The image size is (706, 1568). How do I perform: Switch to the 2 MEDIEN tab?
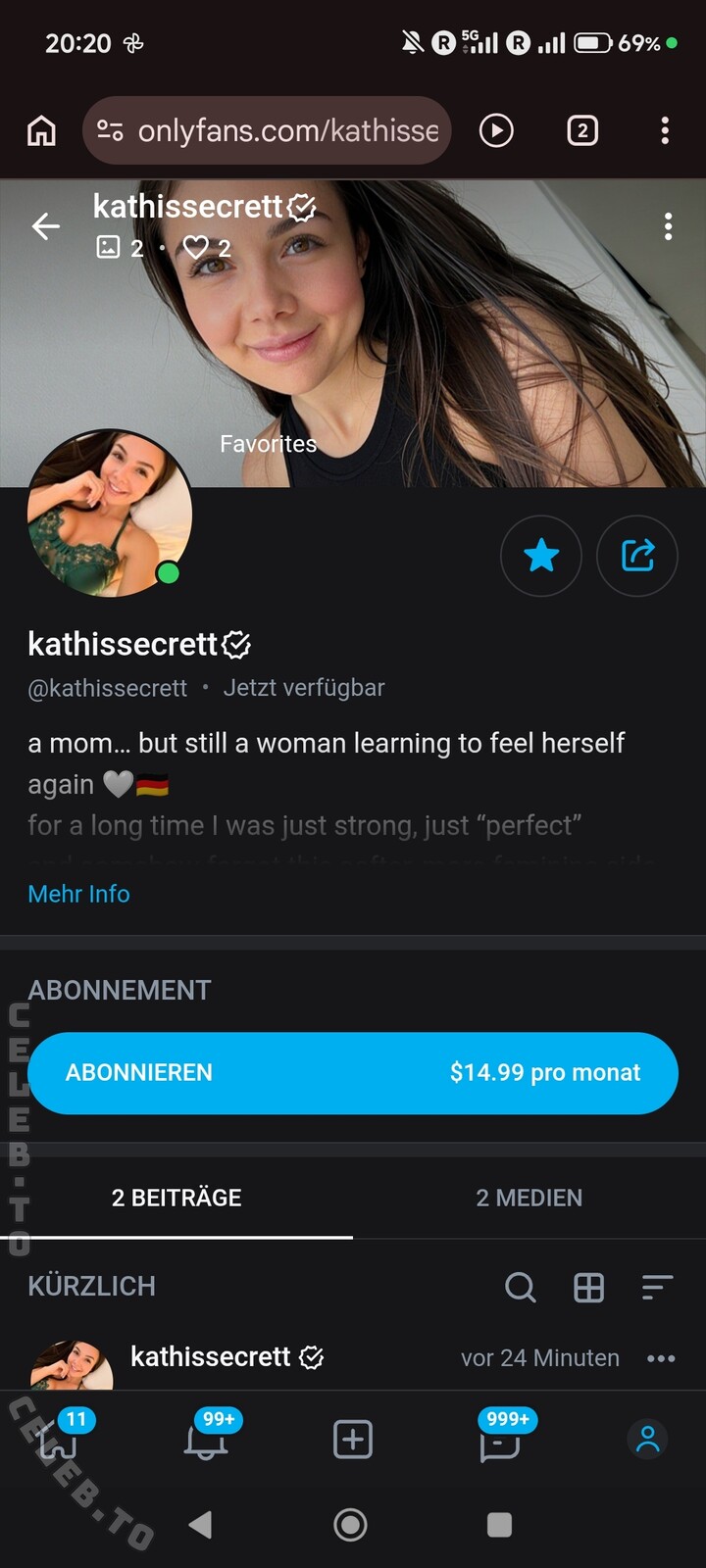coord(529,1198)
